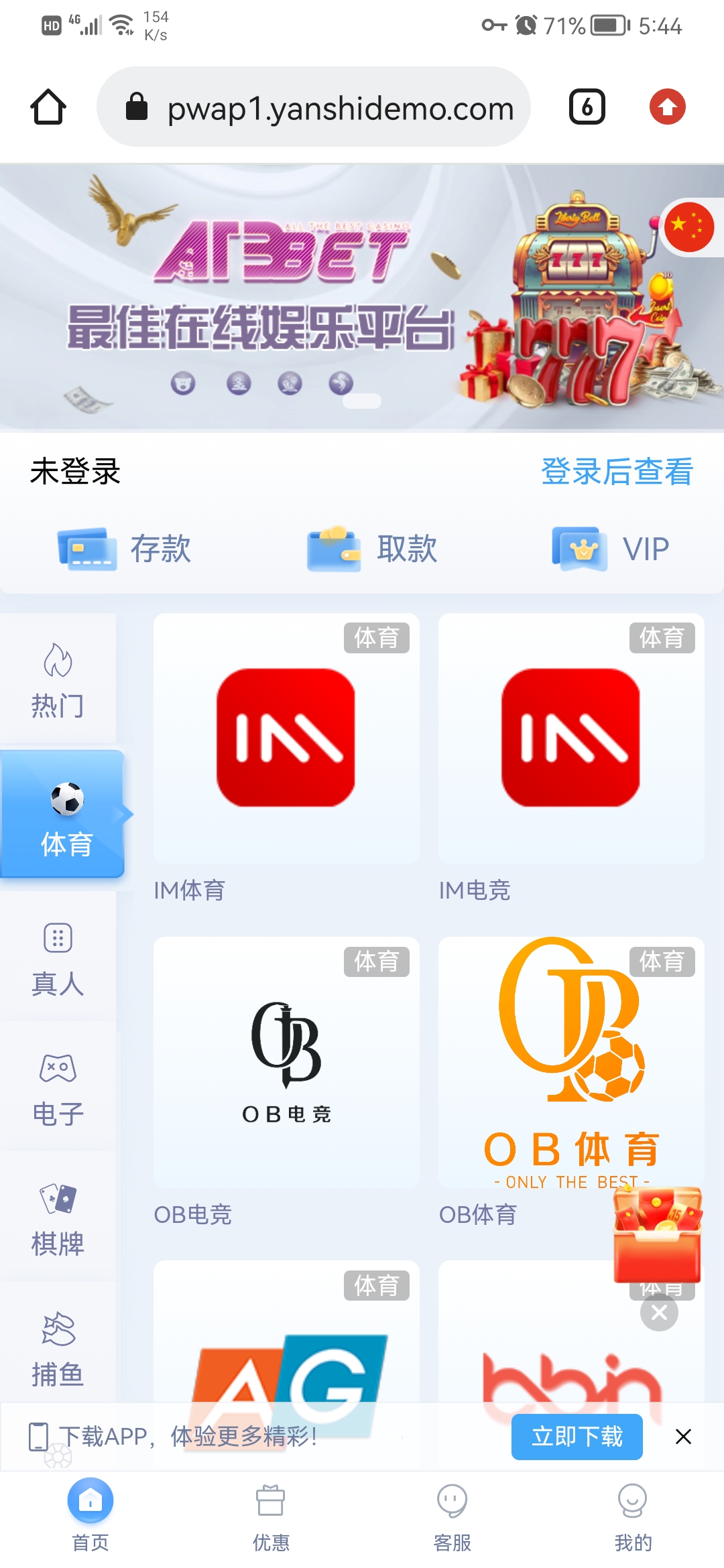The width and height of the screenshot is (724, 1568).
Task: Switch to the 电子 category
Action: pyautogui.click(x=58, y=1089)
